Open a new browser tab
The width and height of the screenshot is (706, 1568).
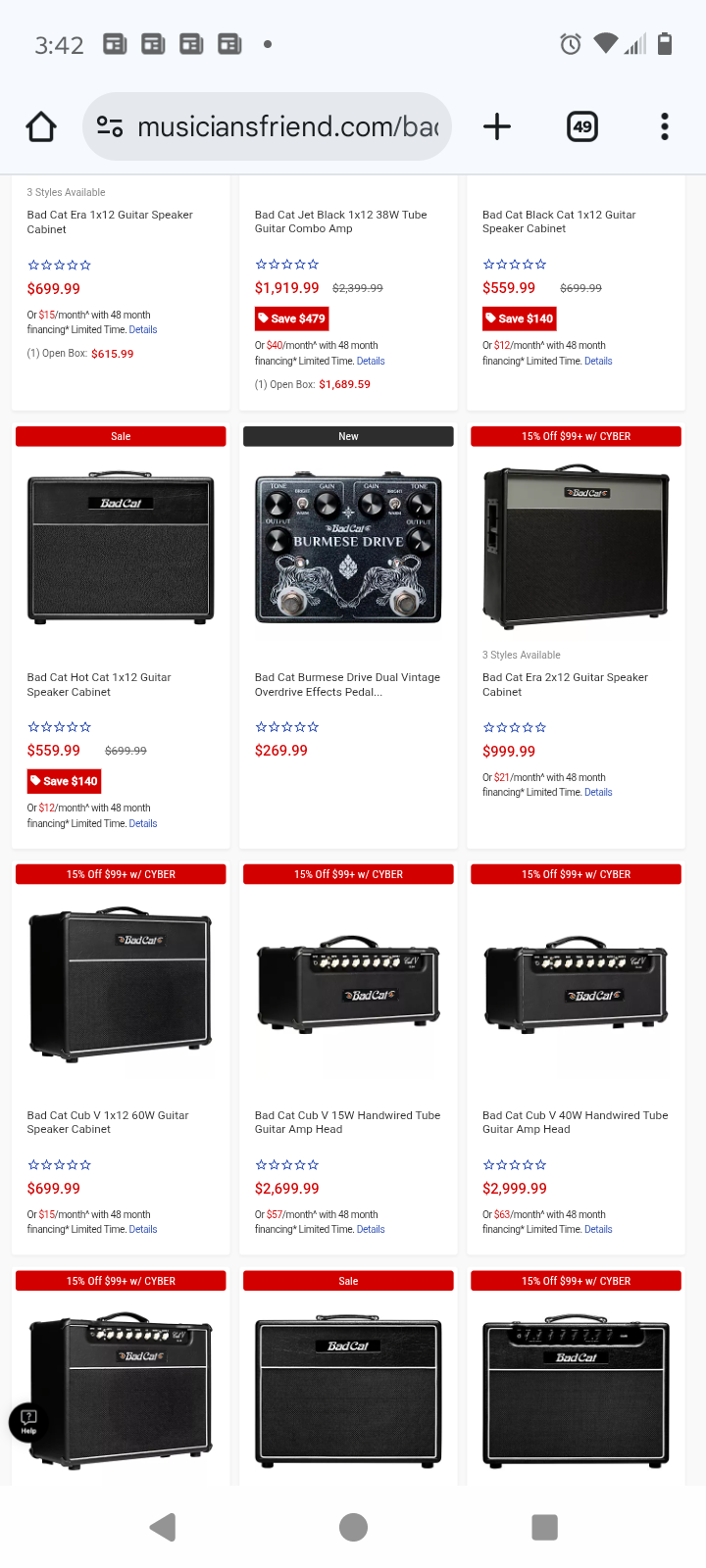click(x=497, y=126)
